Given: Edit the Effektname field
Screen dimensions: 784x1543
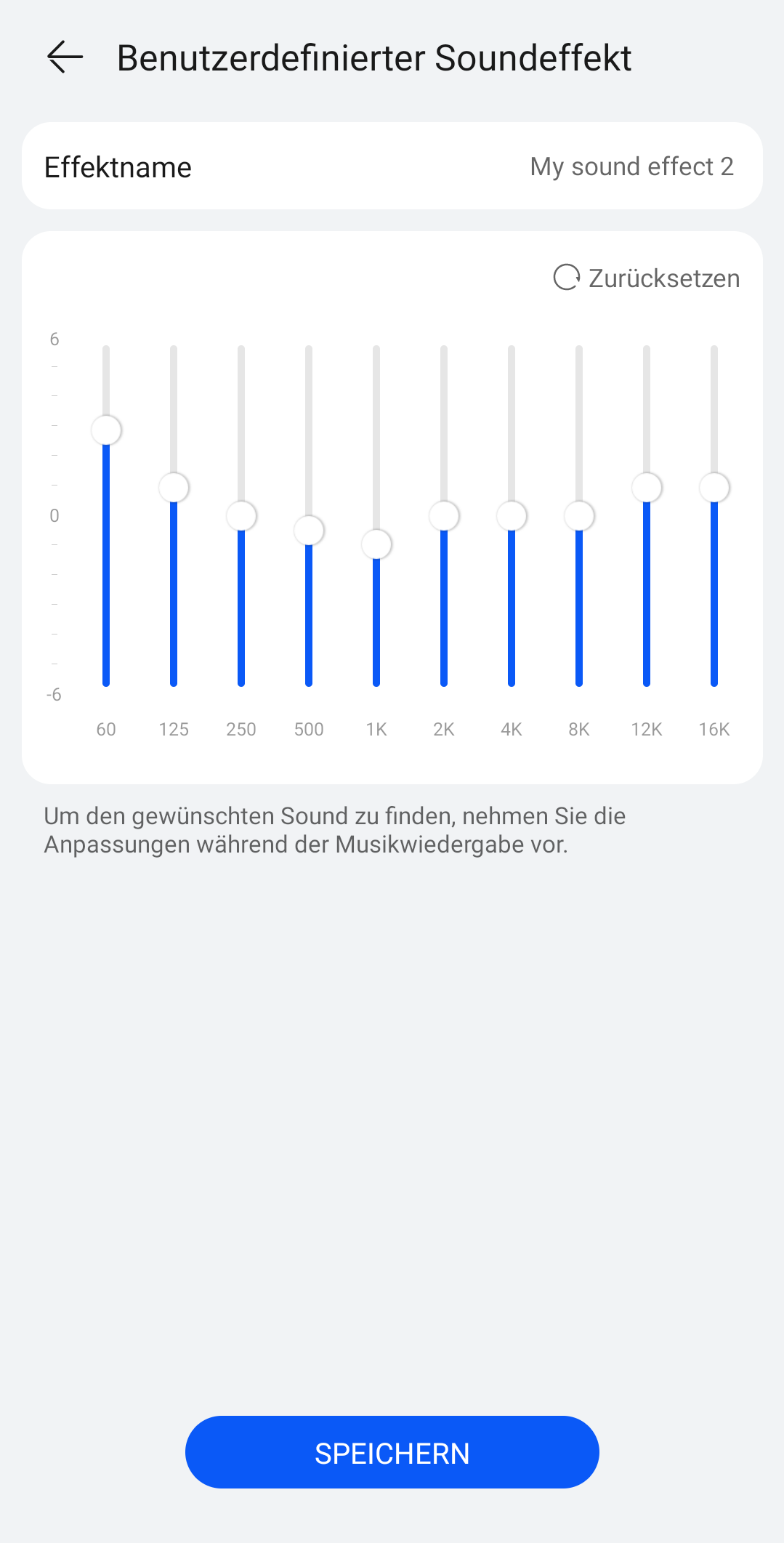Looking at the screenshot, I should pos(392,166).
